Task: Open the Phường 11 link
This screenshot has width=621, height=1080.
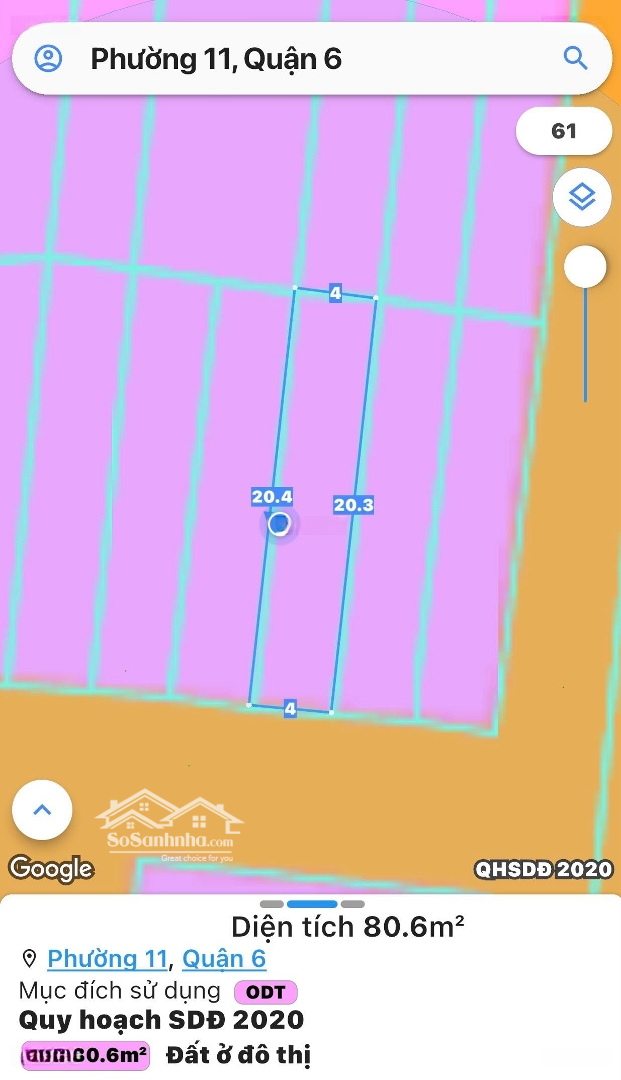Action: coord(107,958)
